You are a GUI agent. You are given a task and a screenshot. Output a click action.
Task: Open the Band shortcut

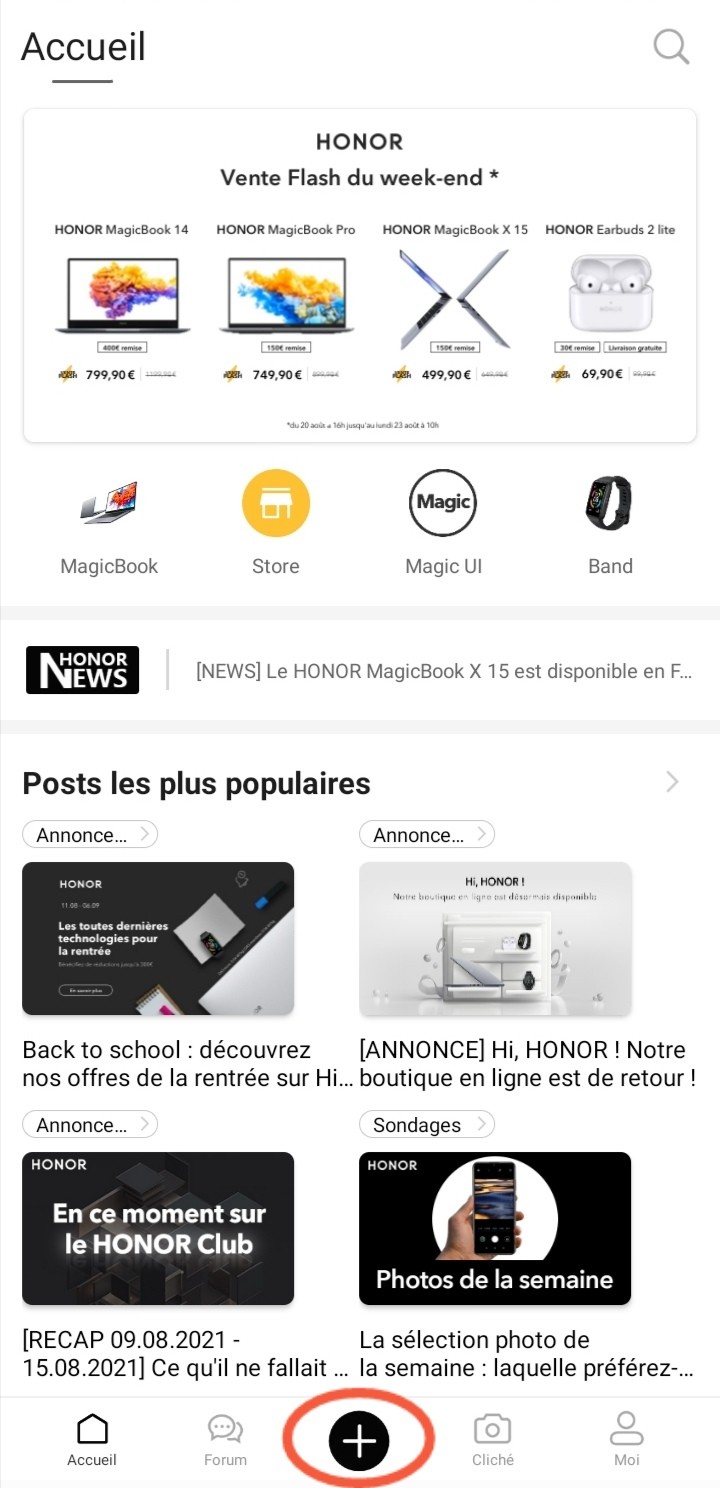point(610,524)
